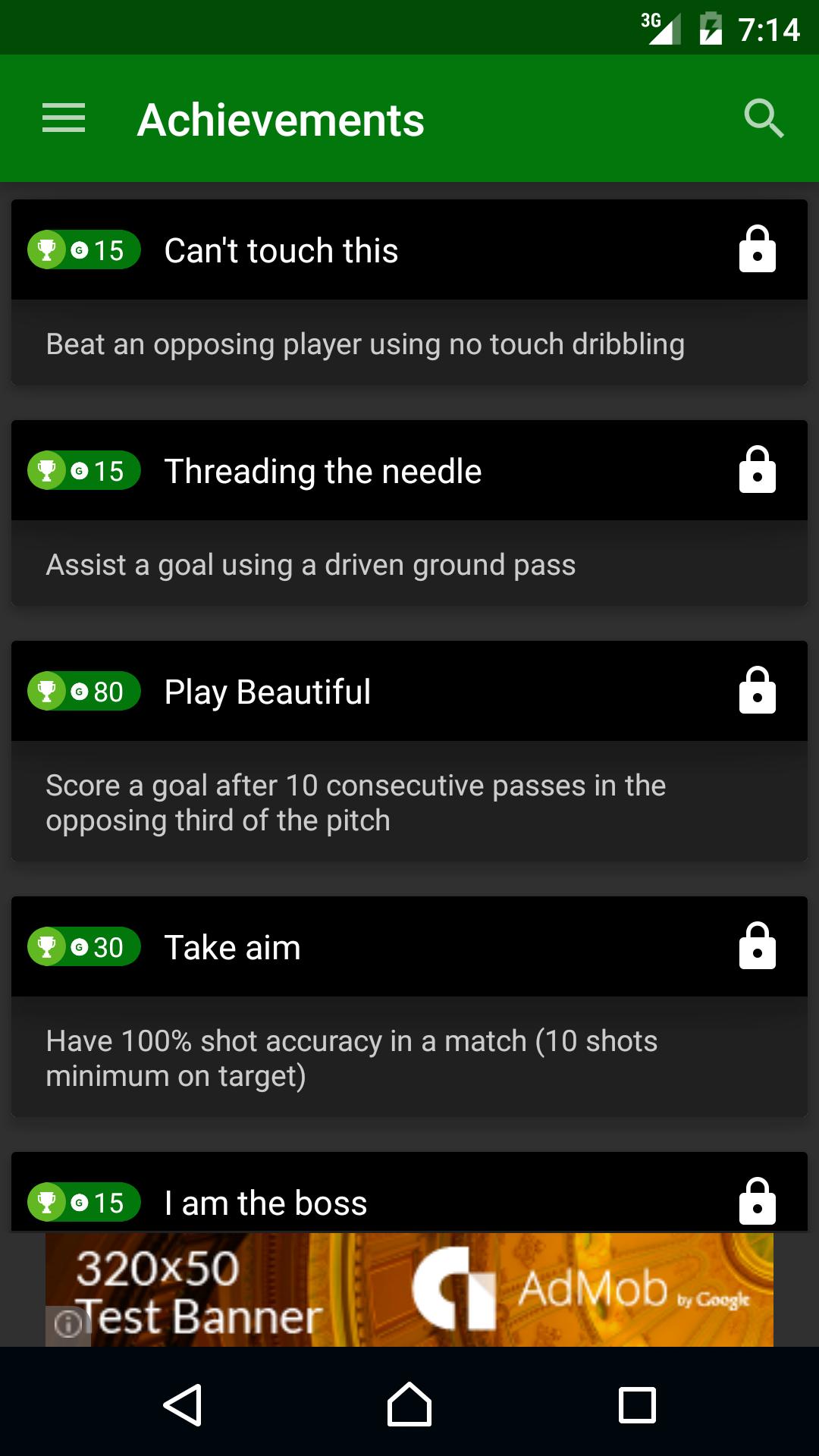Image resolution: width=819 pixels, height=1456 pixels.
Task: Return to the home screen
Action: tap(409, 1405)
